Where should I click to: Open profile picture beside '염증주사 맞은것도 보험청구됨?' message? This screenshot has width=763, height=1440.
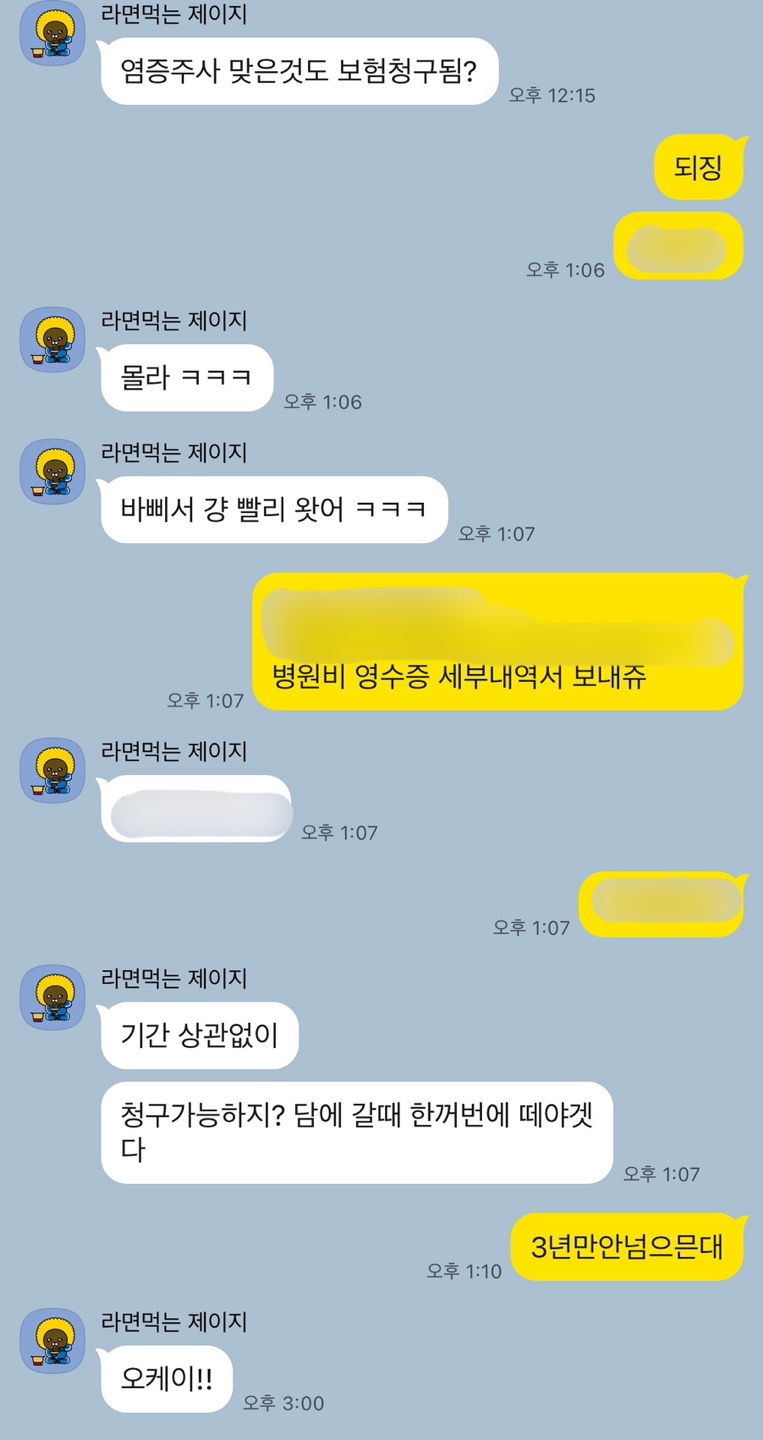pyautogui.click(x=53, y=34)
